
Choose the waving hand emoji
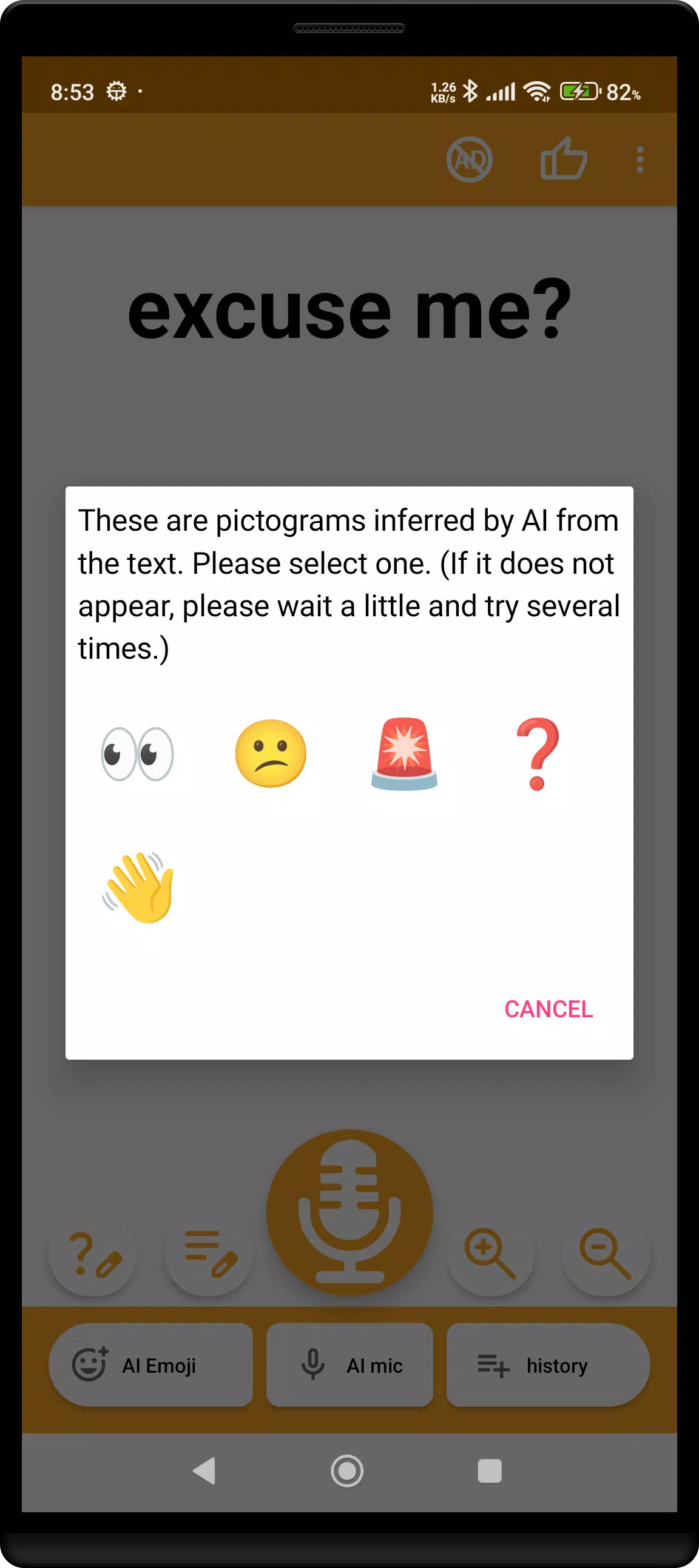coord(138,887)
